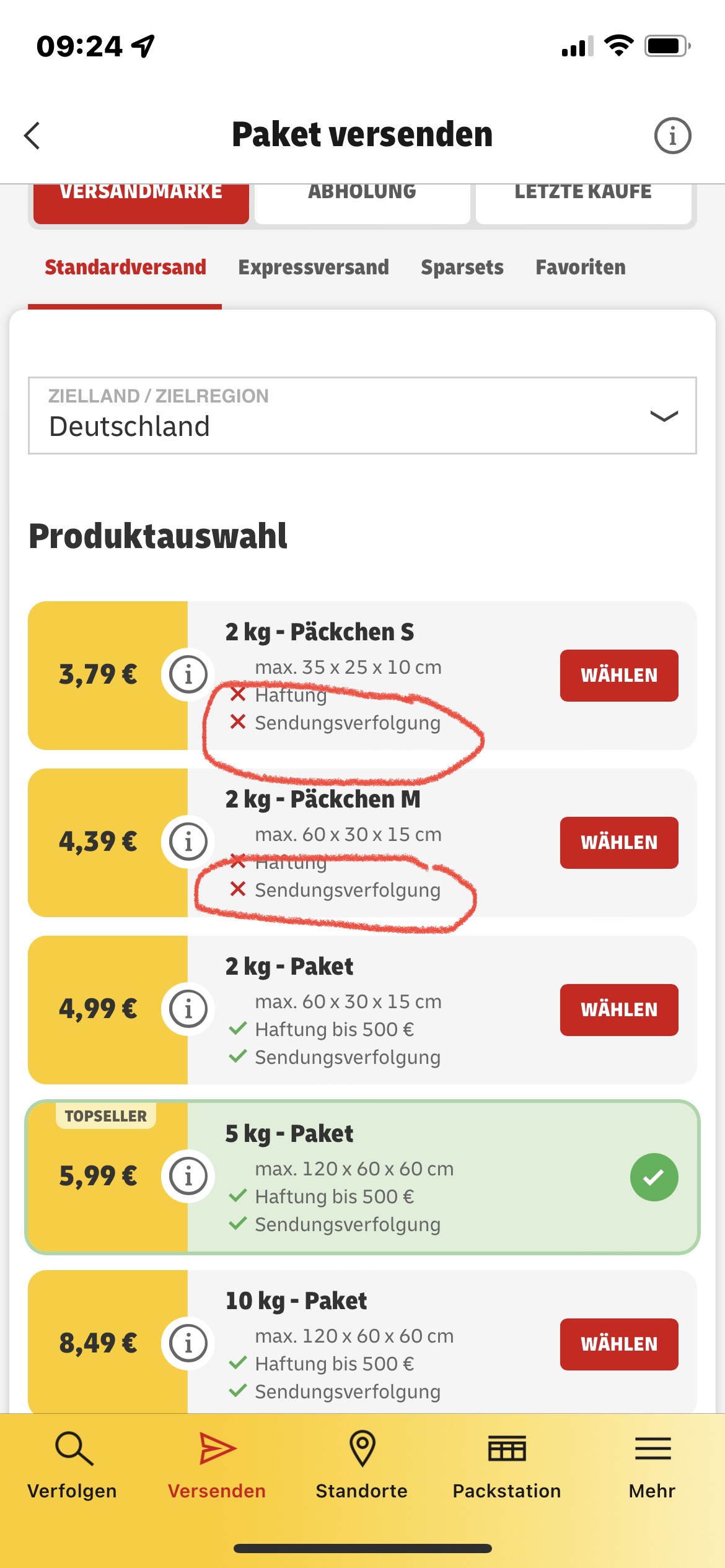Open the Favoriten tab
Image resolution: width=725 pixels, height=1568 pixels.
pos(581,268)
